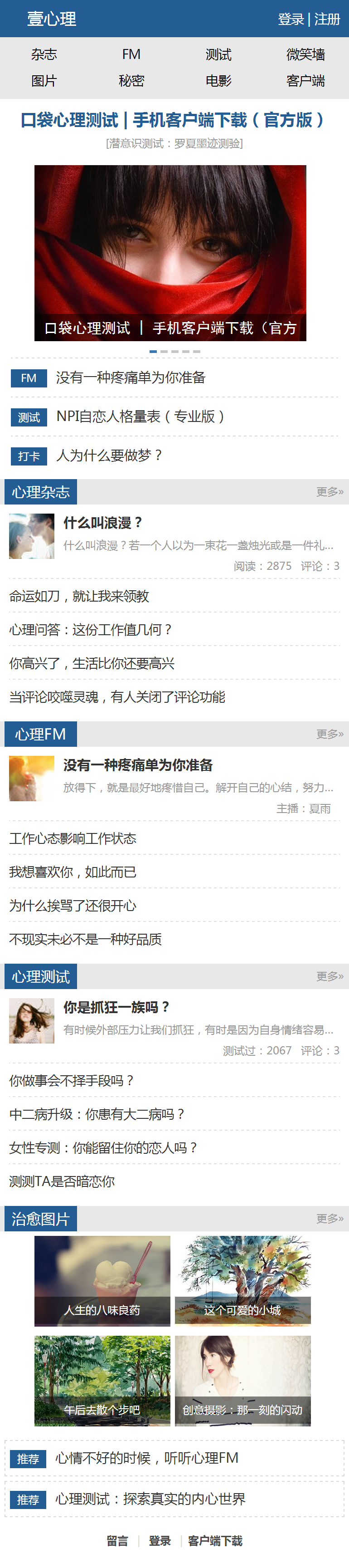This screenshot has height=1568, width=349.
Task: Open the 秘密 section
Action: [131, 81]
